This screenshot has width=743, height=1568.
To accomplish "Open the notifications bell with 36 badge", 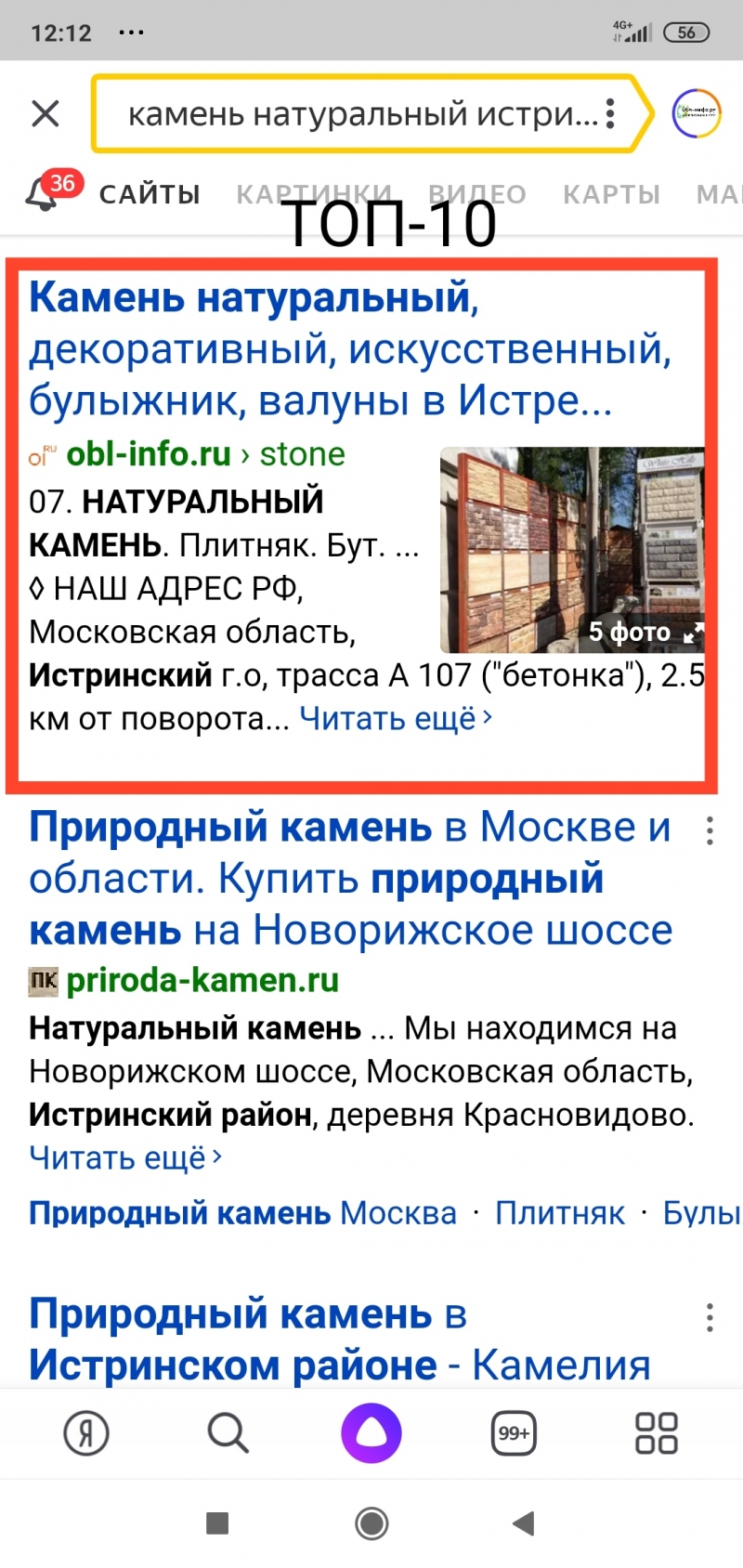I will pos(46,192).
